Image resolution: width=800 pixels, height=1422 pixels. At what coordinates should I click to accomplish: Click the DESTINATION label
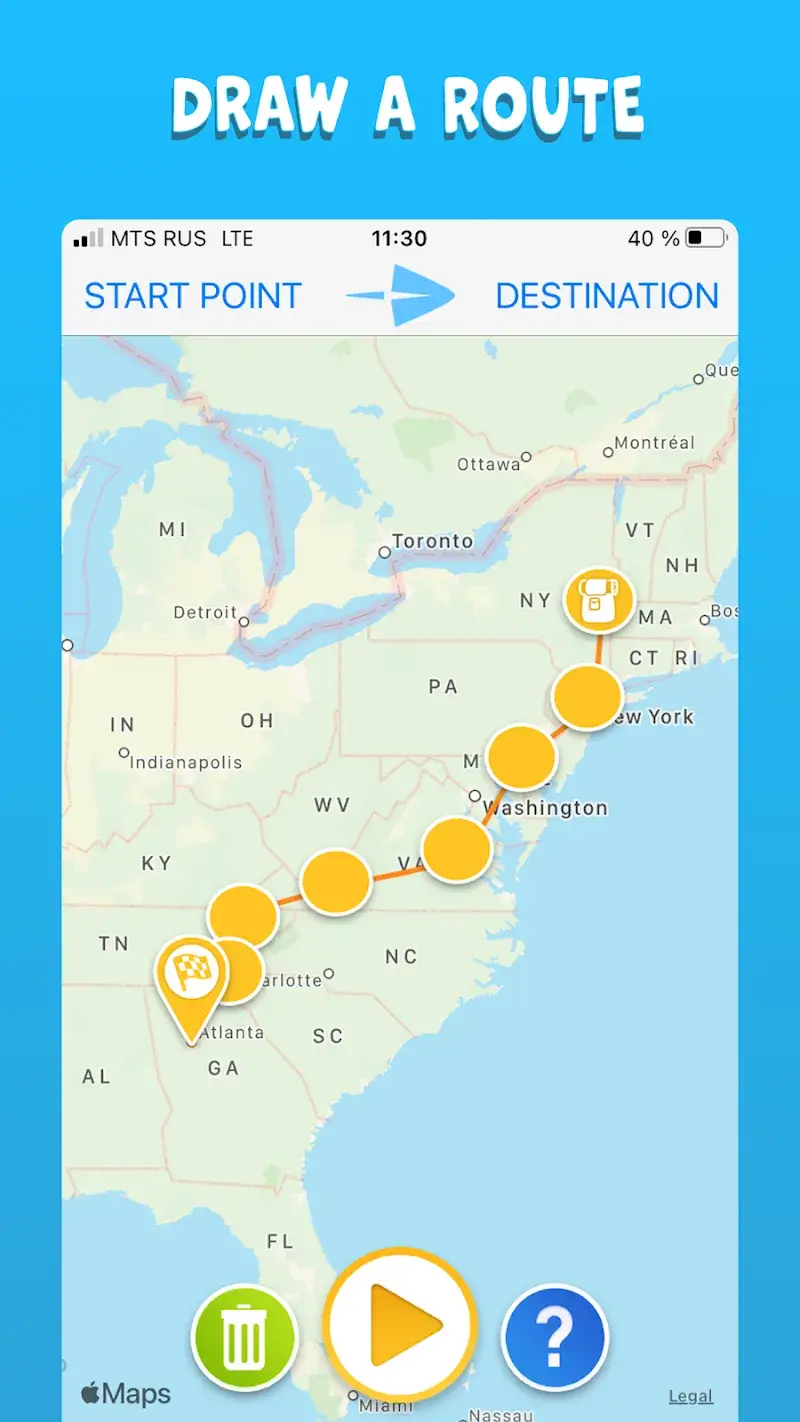[x=606, y=295]
